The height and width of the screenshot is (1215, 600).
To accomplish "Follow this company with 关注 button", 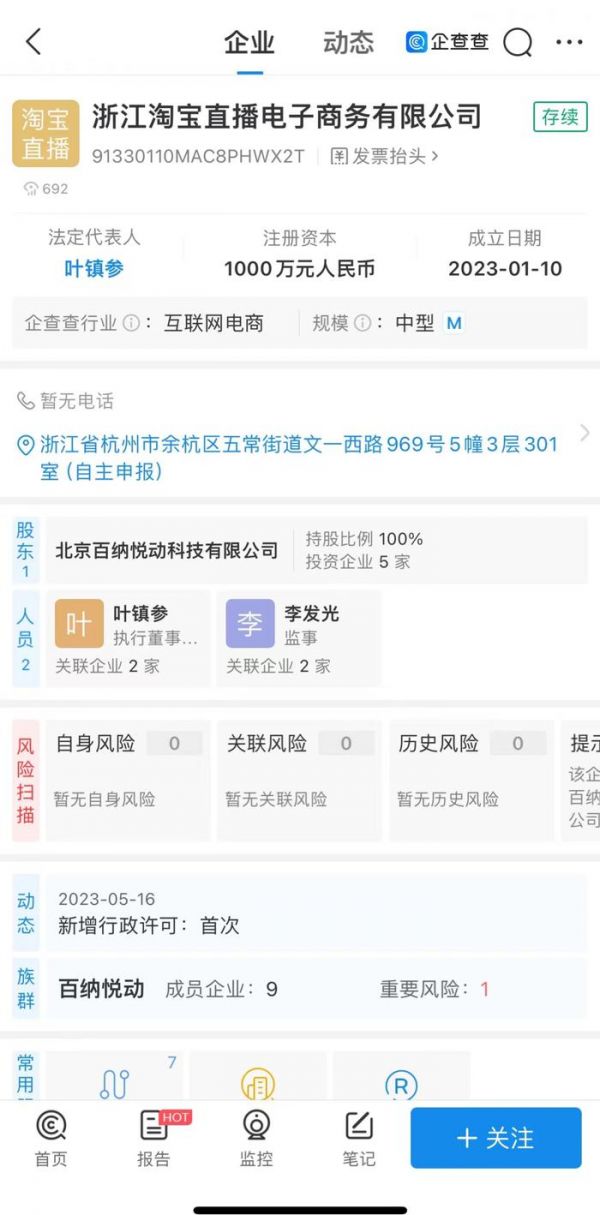I will click(x=495, y=1138).
